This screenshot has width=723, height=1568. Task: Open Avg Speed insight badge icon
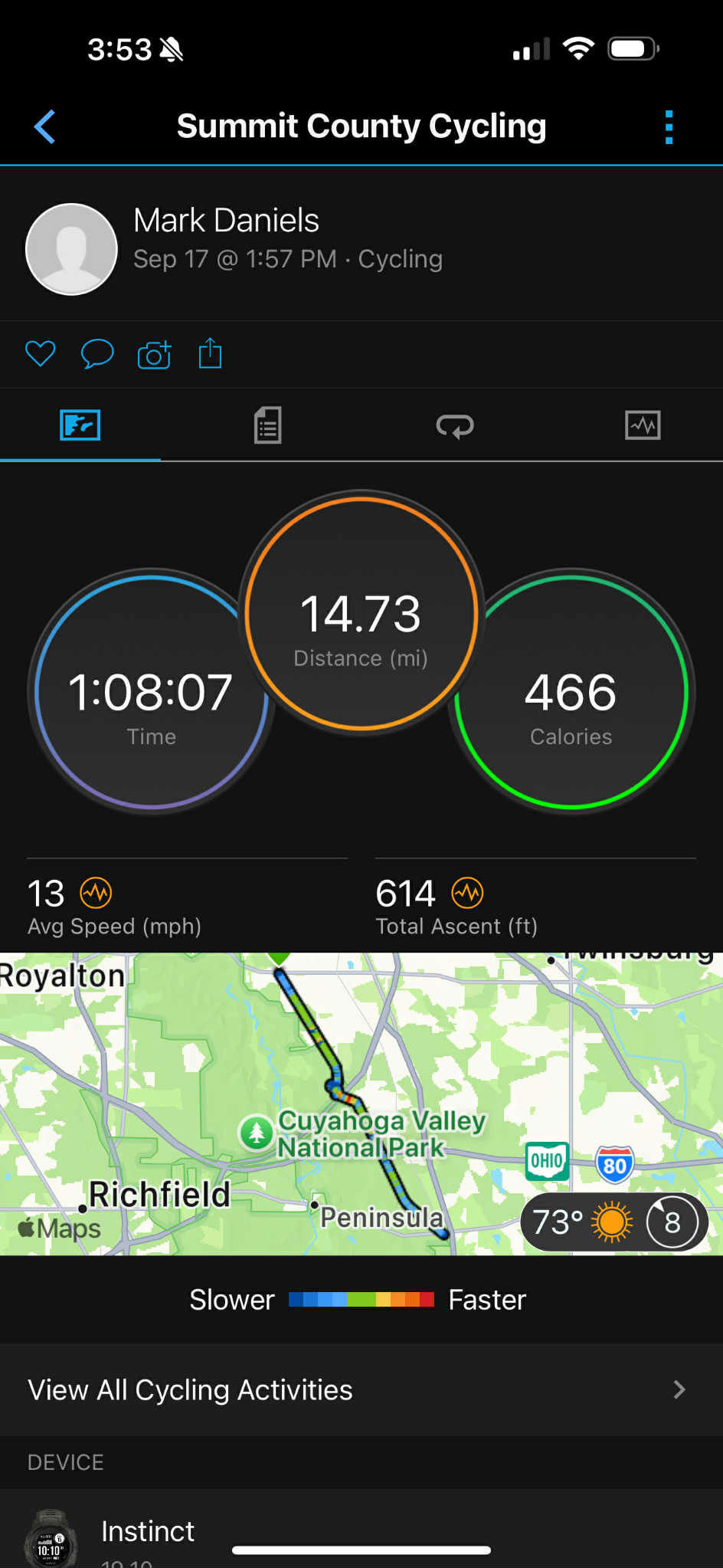tap(96, 893)
